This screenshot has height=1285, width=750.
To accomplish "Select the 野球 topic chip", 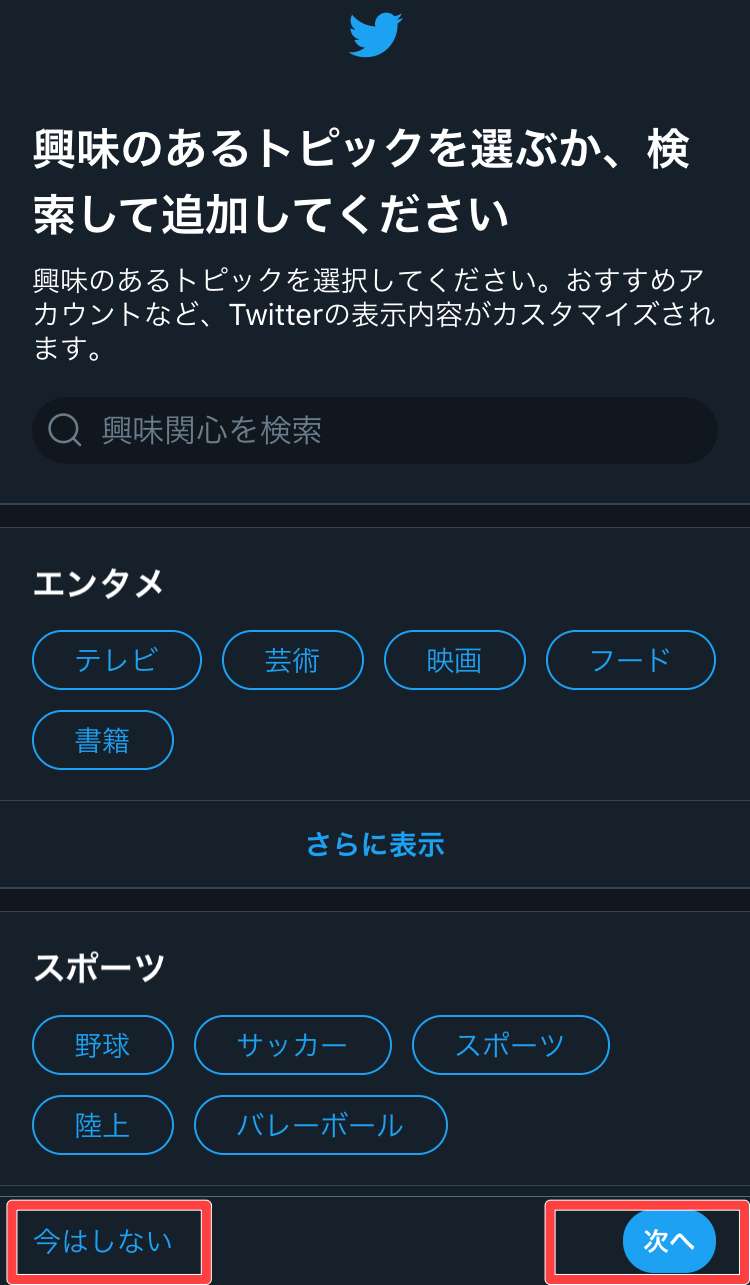I will coord(103,1045).
